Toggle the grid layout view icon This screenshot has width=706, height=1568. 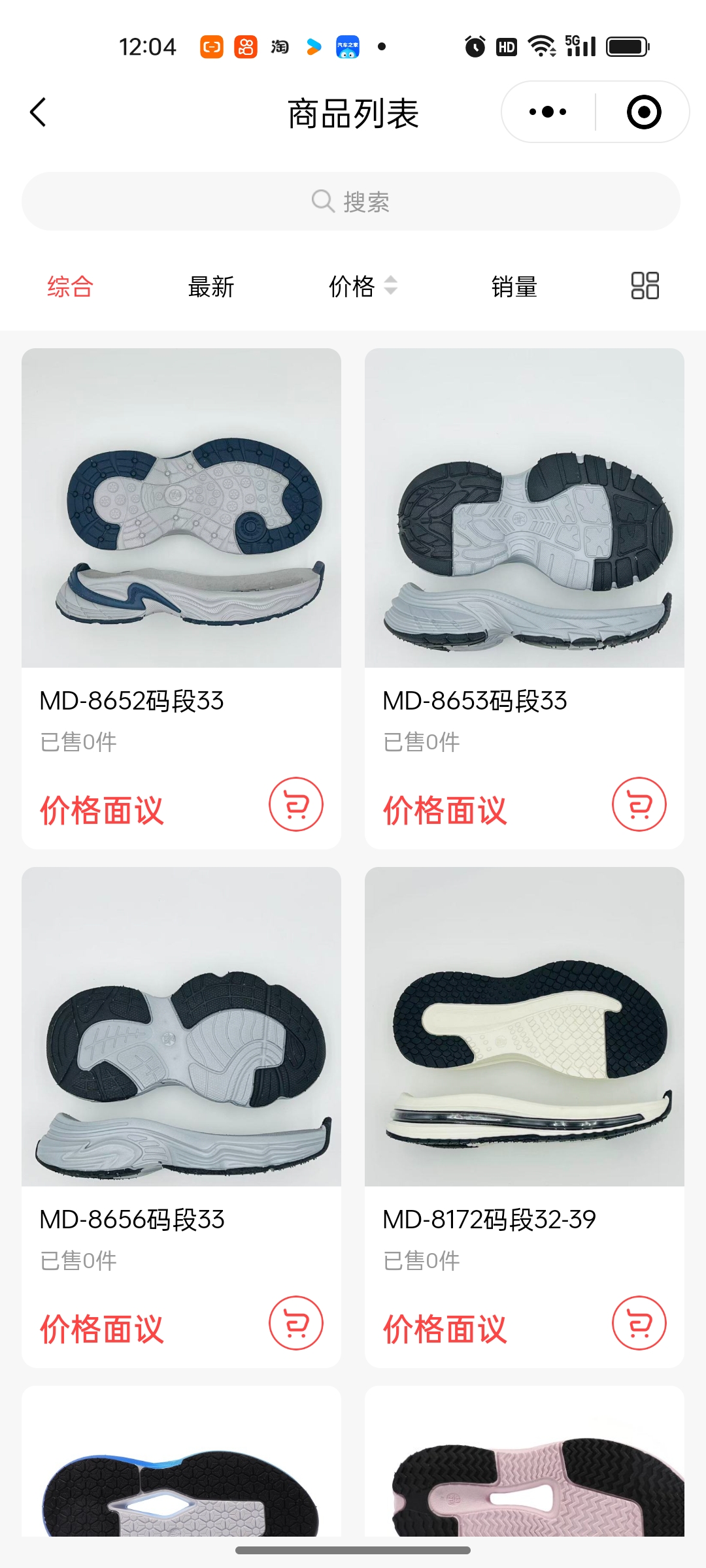point(645,286)
